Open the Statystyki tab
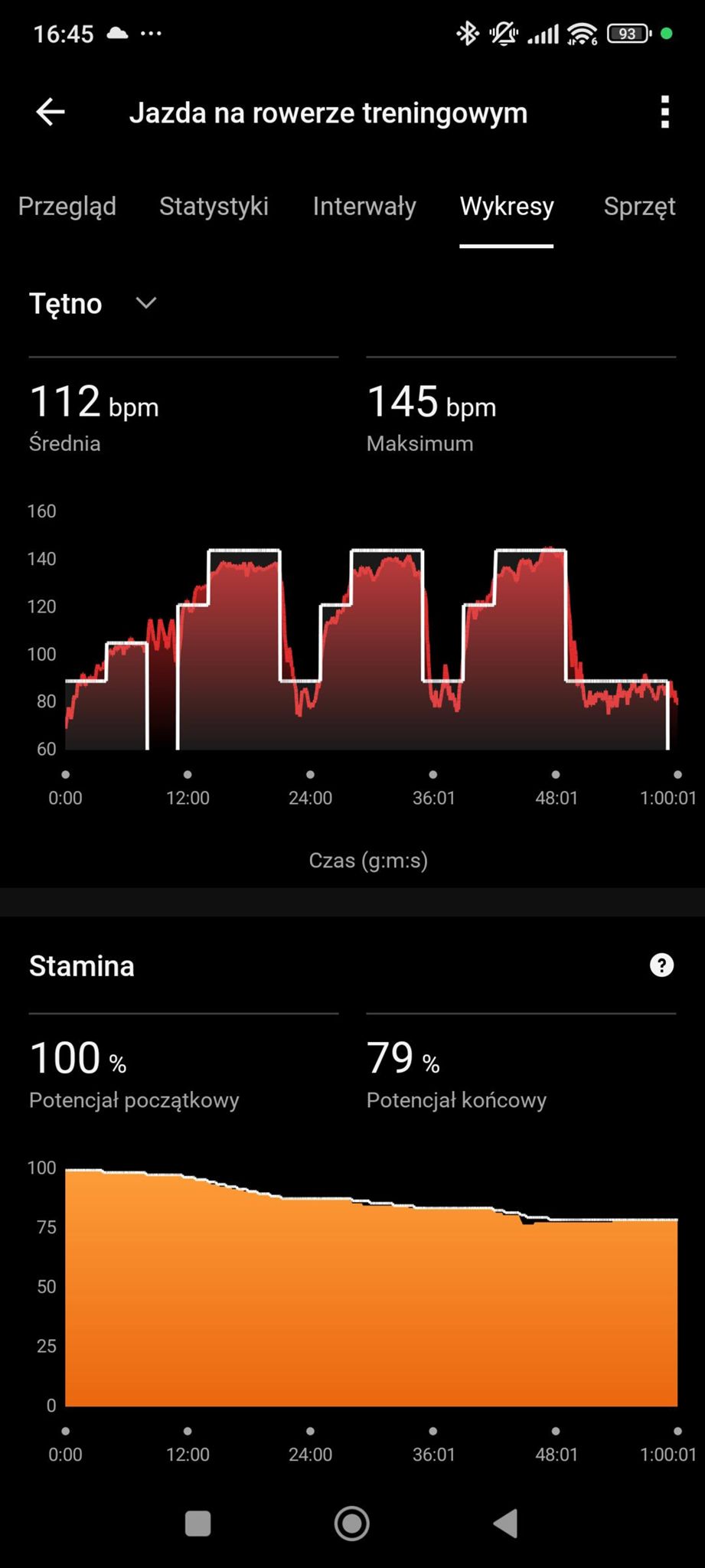This screenshot has width=705, height=1568. [x=214, y=206]
